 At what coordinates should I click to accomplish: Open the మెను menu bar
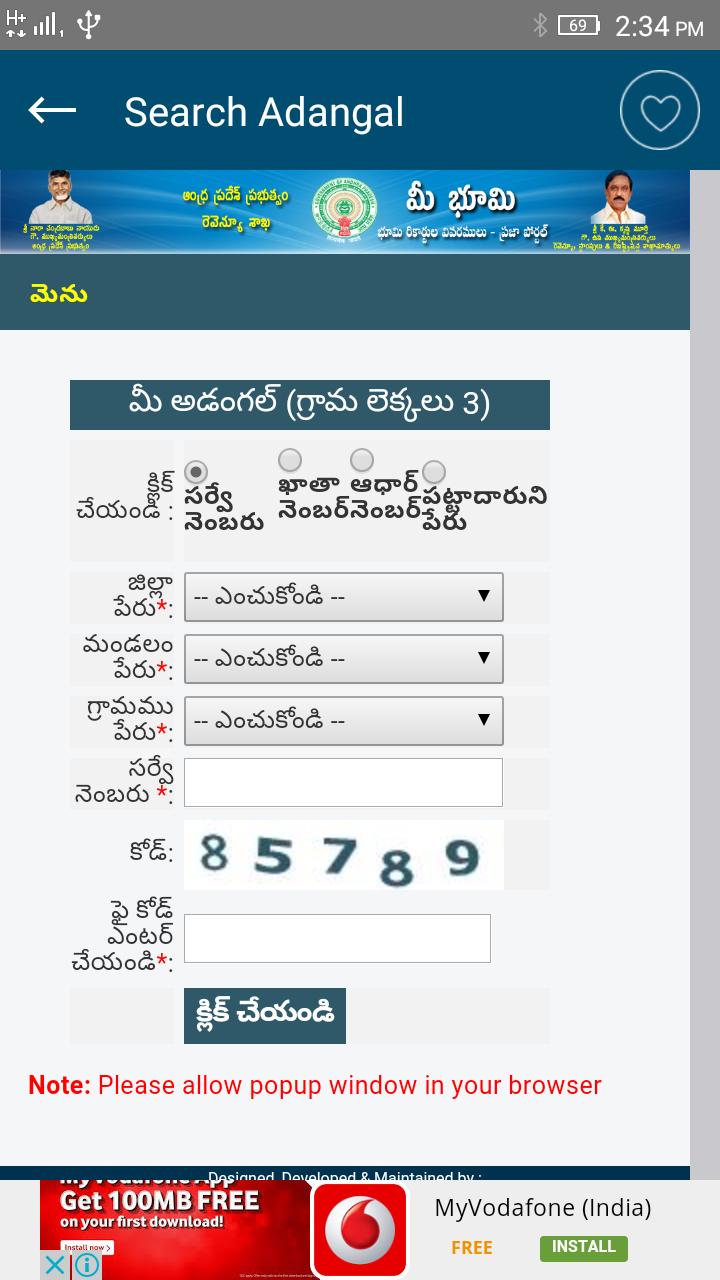tap(58, 294)
